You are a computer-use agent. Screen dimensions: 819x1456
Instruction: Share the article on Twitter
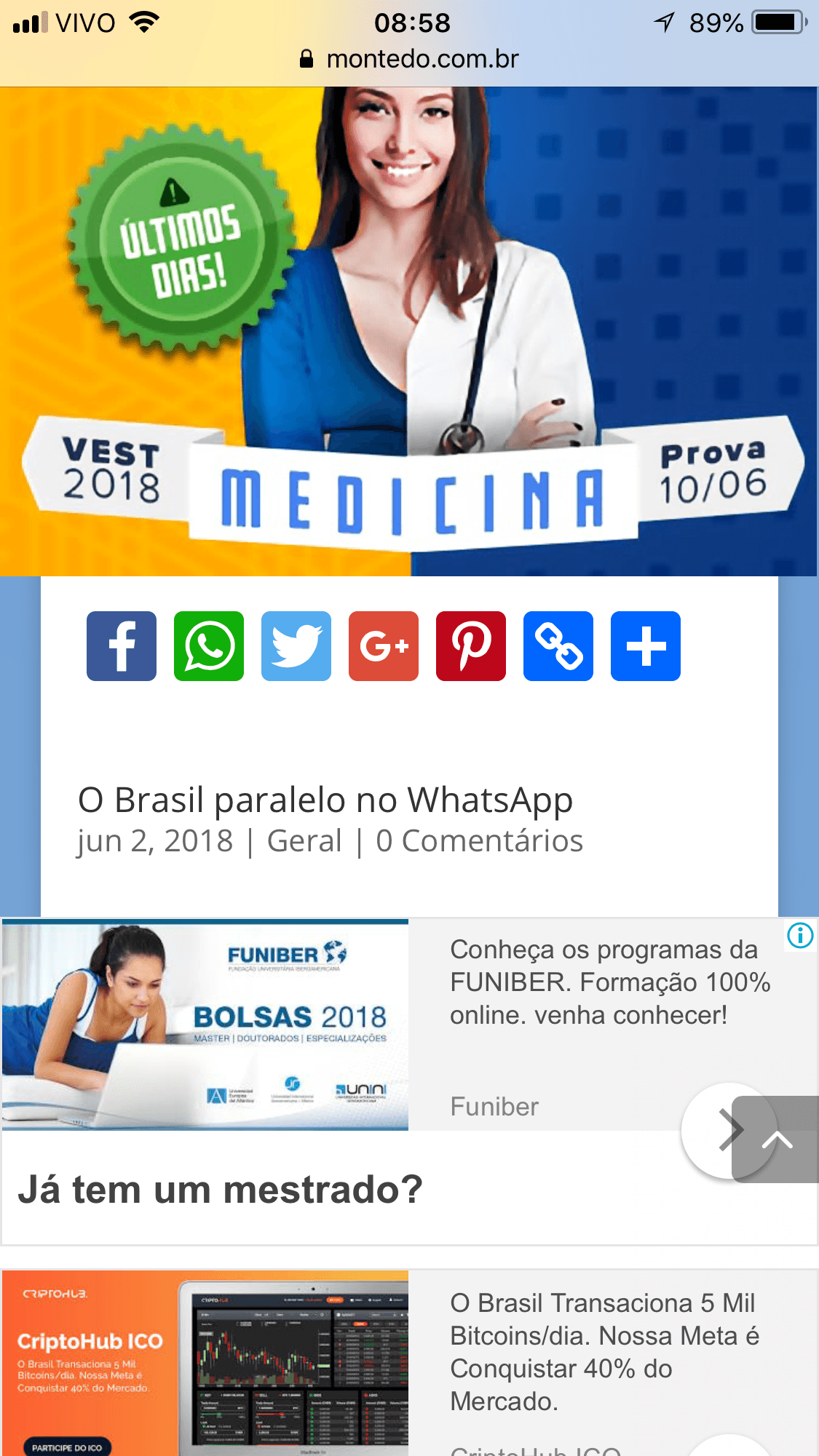(296, 646)
